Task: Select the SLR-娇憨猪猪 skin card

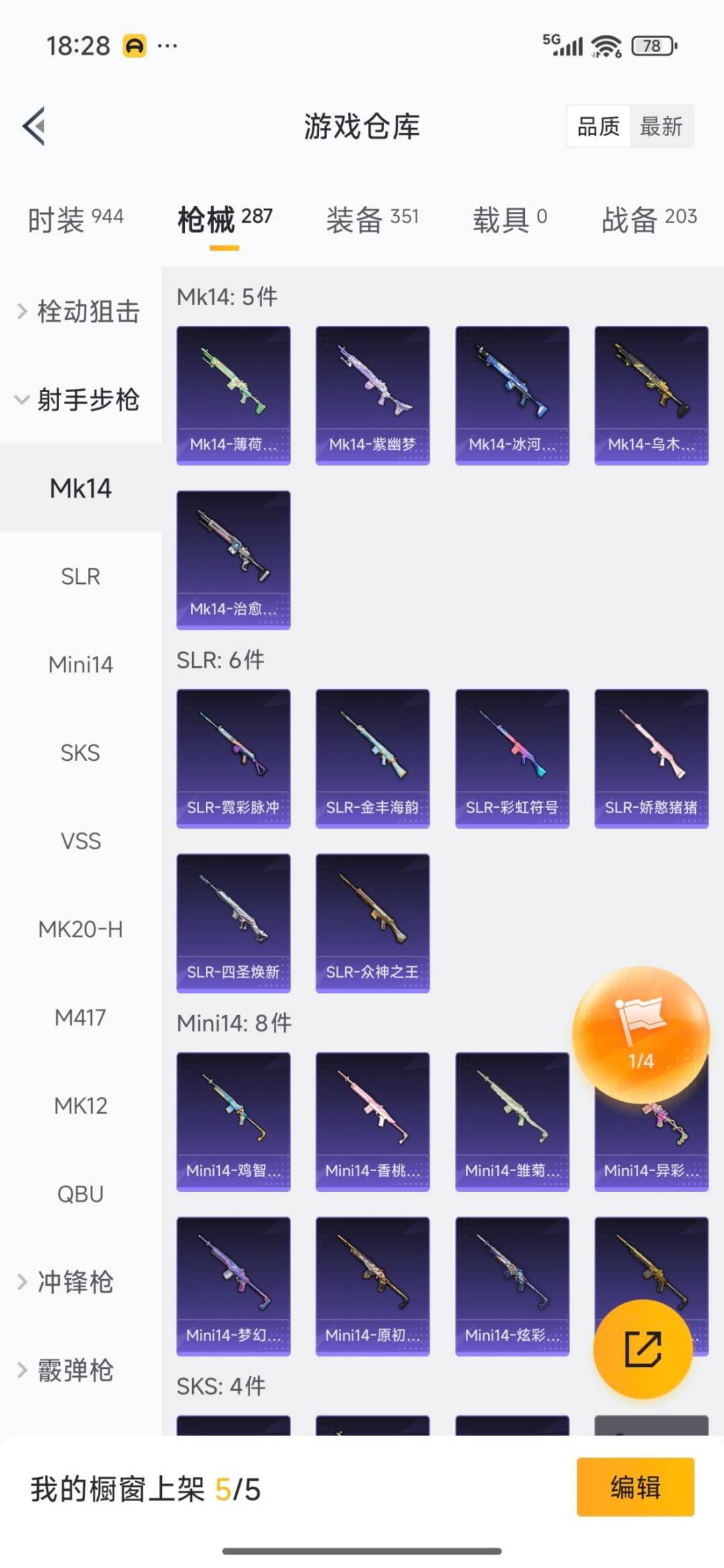Action: (x=651, y=758)
